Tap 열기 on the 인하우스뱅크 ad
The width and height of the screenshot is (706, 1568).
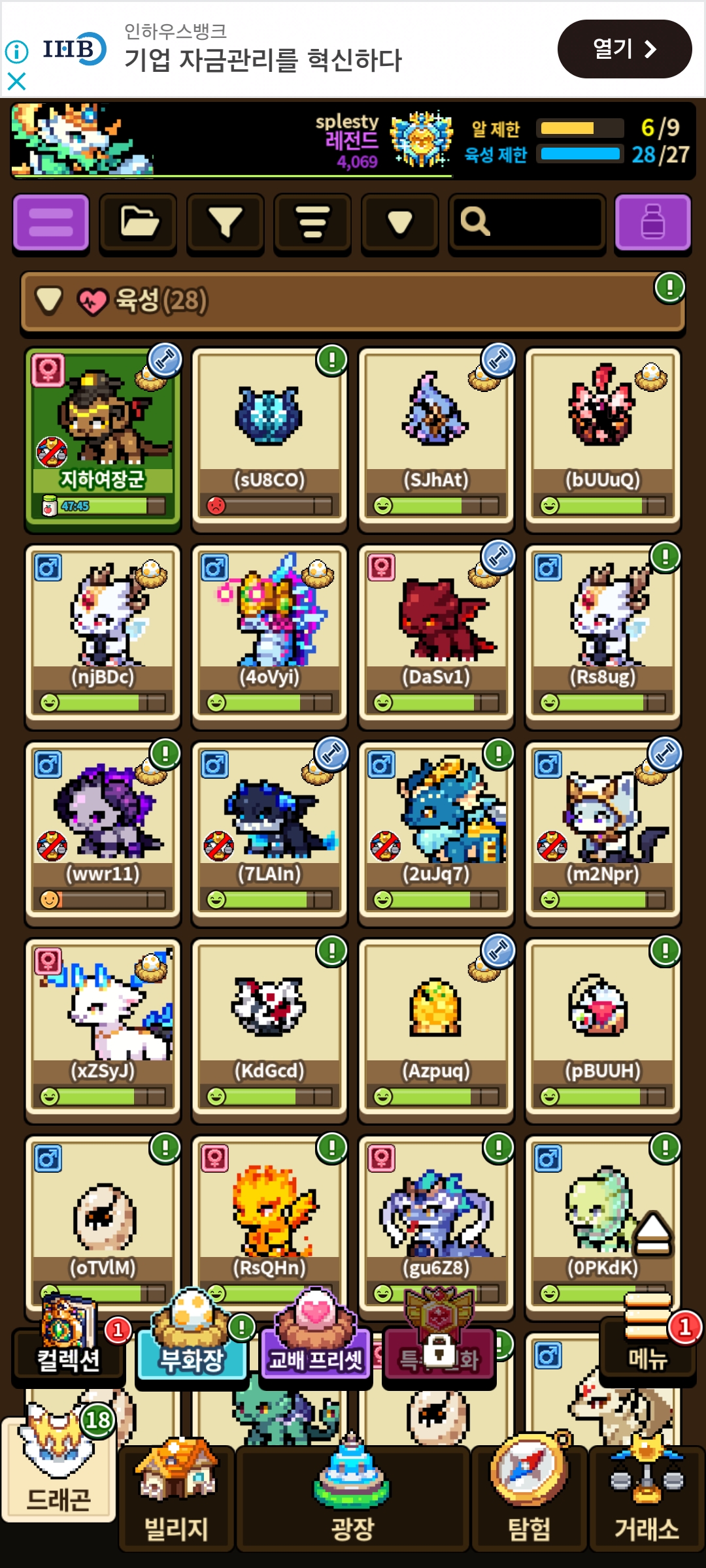pos(624,49)
